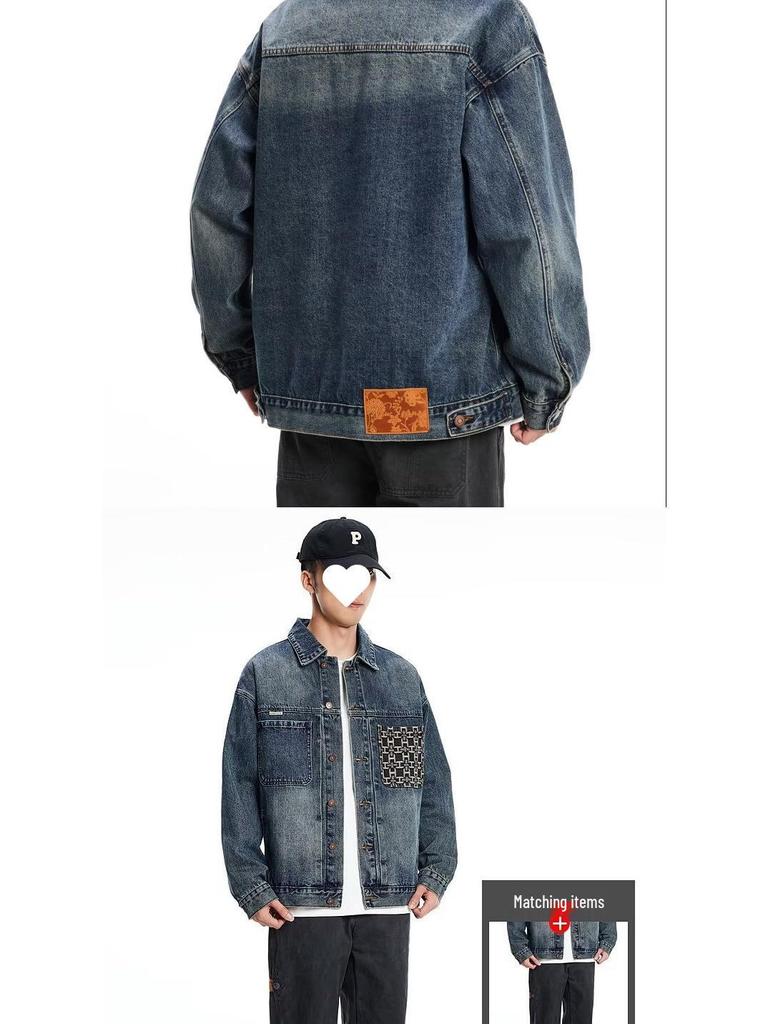This screenshot has width=768, height=1024.
Task: Click the Matching items header text
Action: pos(560,901)
